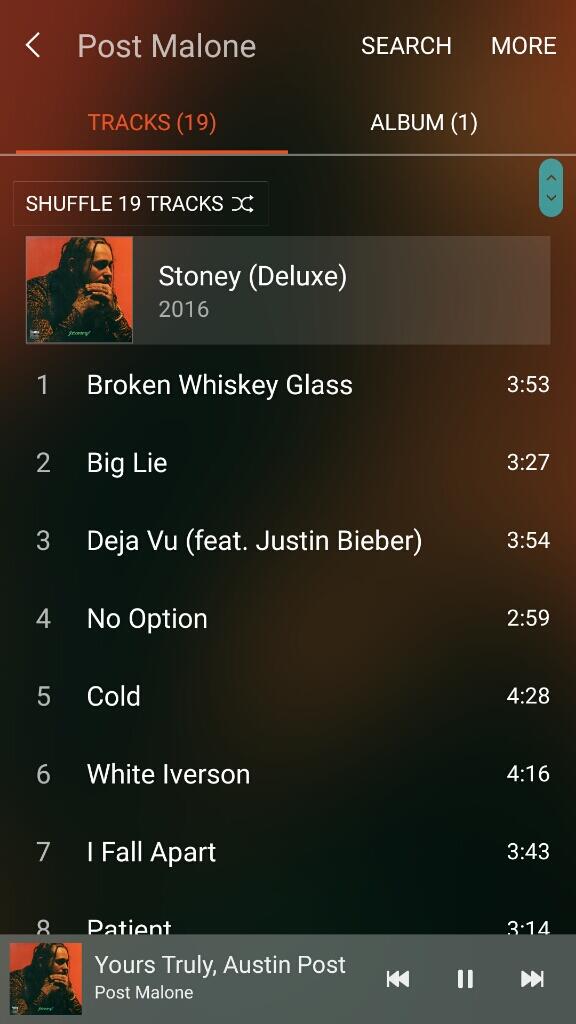Skip to the previous track

point(398,978)
